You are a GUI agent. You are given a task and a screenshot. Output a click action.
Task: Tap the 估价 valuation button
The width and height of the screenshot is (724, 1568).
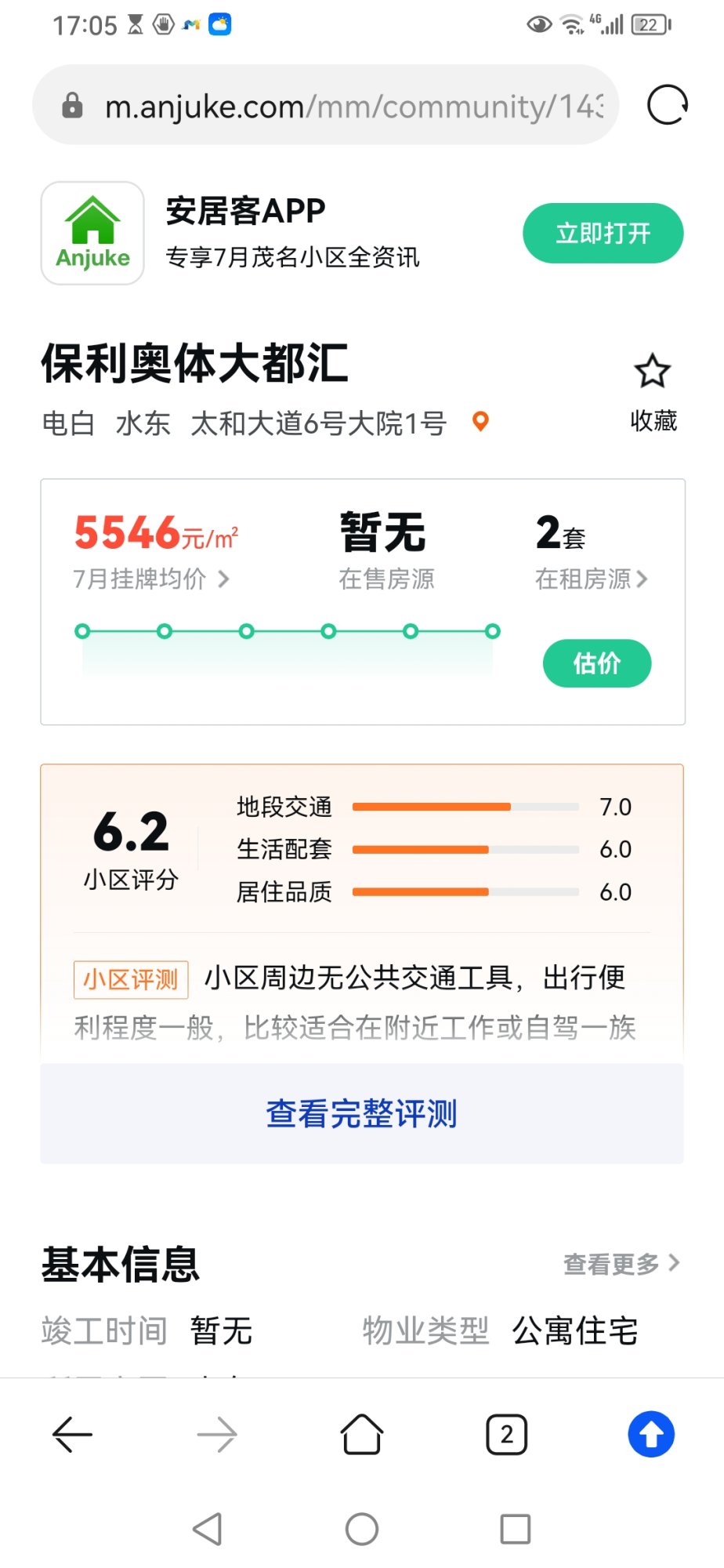pos(596,663)
